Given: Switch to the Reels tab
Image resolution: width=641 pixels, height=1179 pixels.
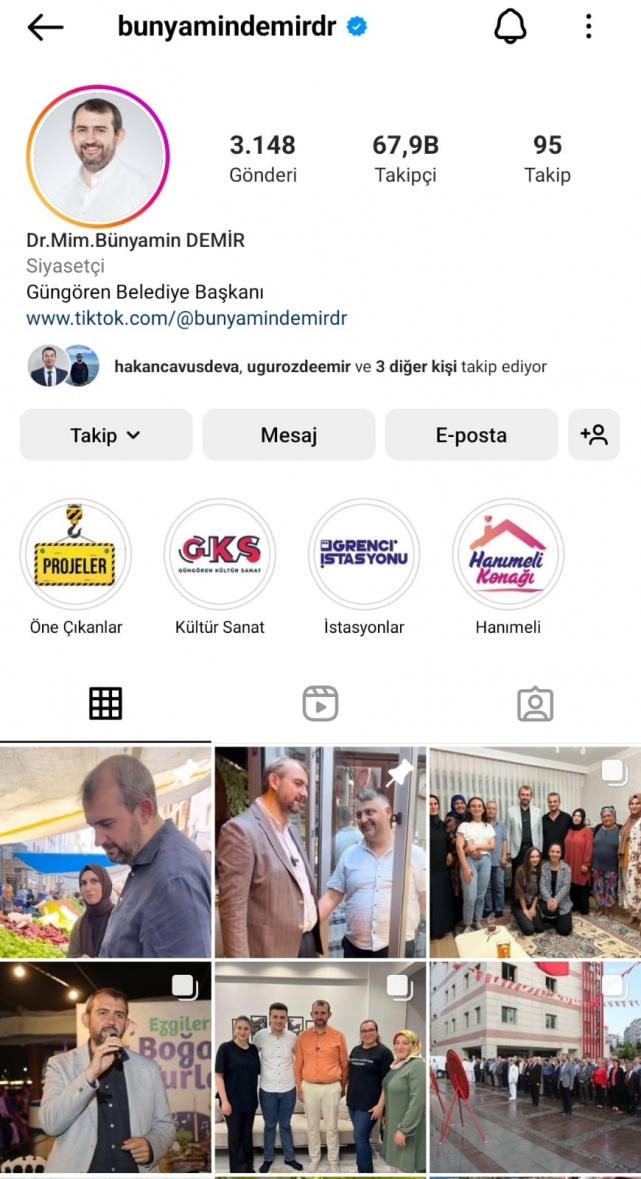Looking at the screenshot, I should point(320,704).
